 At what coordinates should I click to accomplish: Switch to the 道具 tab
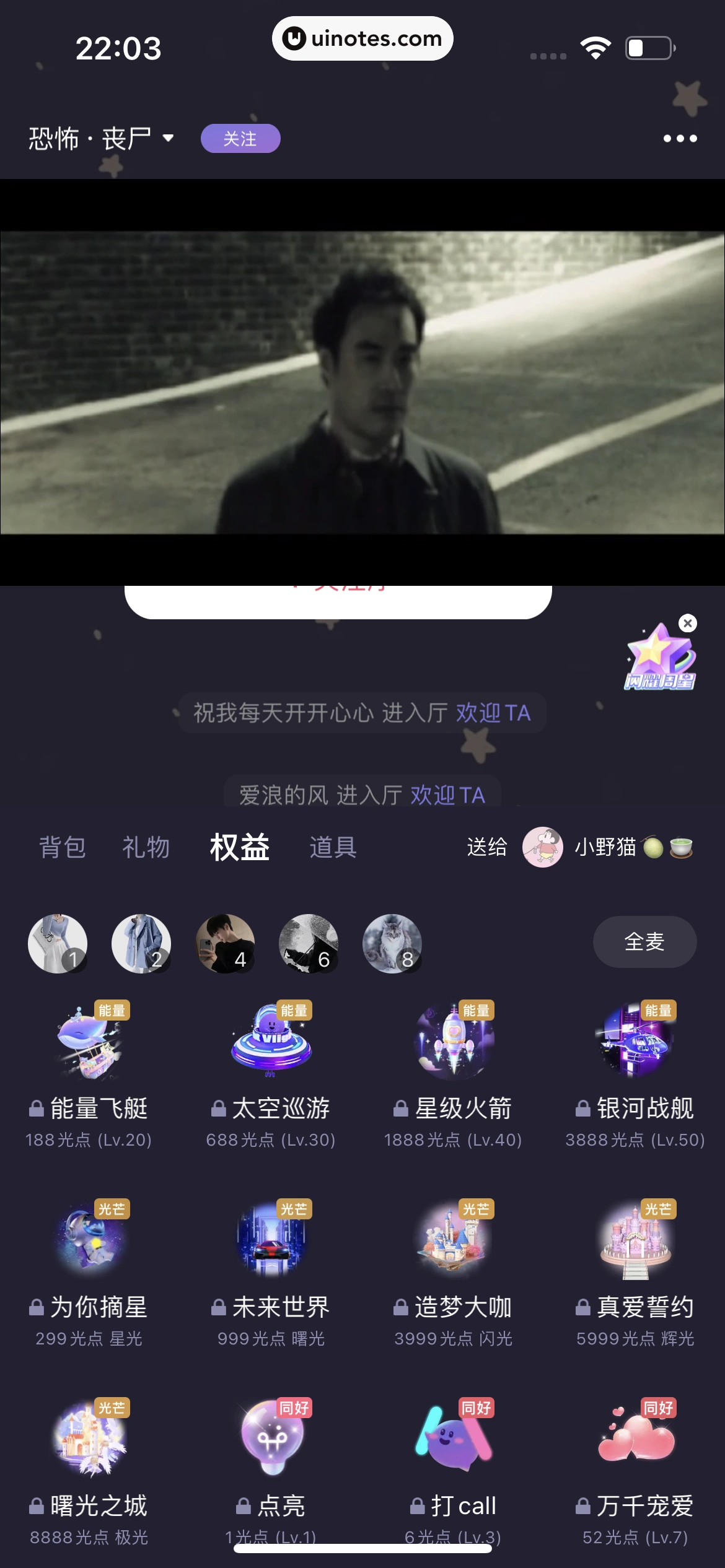tap(333, 847)
